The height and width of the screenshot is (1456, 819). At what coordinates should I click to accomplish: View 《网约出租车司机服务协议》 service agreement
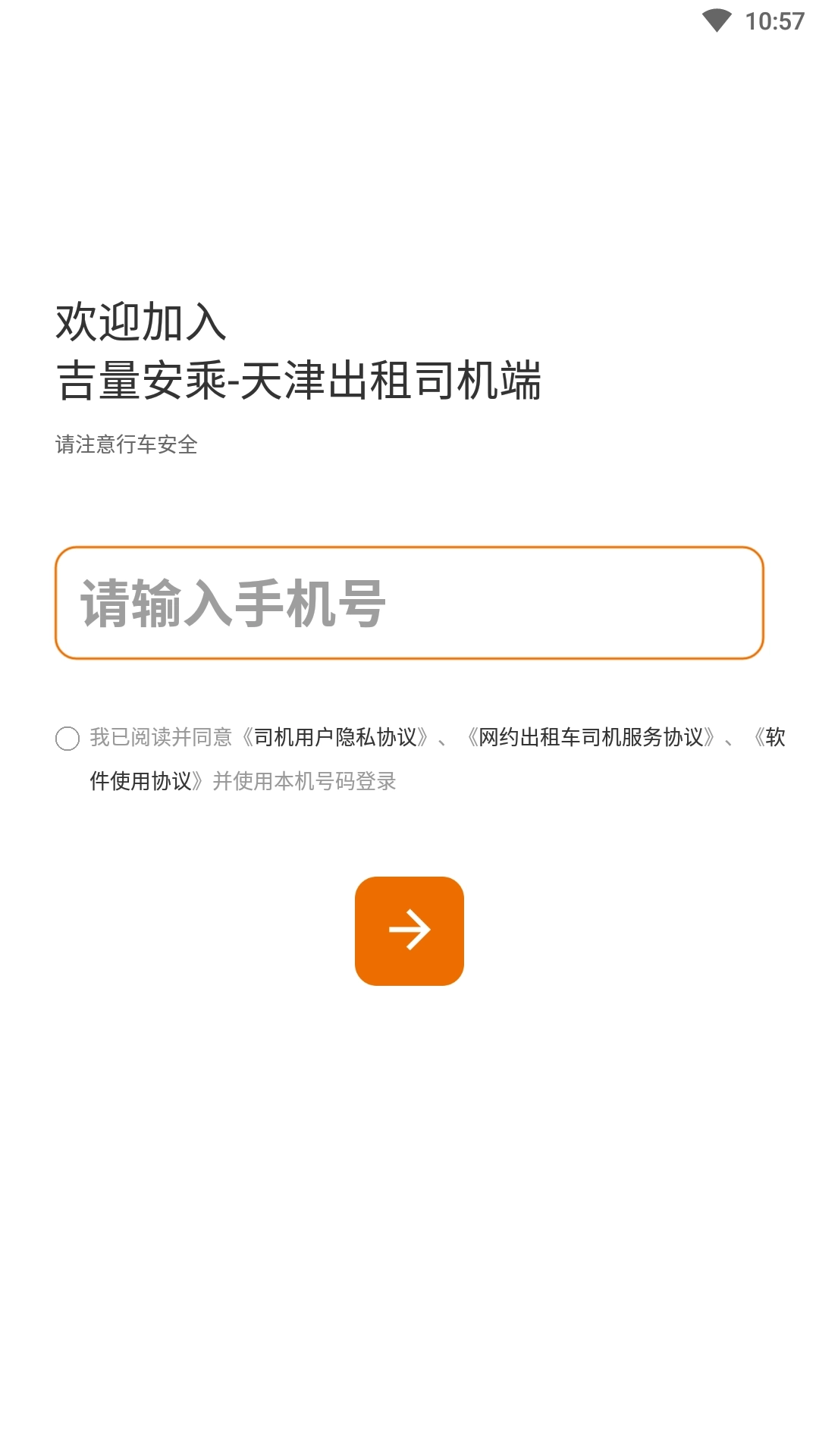pyautogui.click(x=594, y=736)
